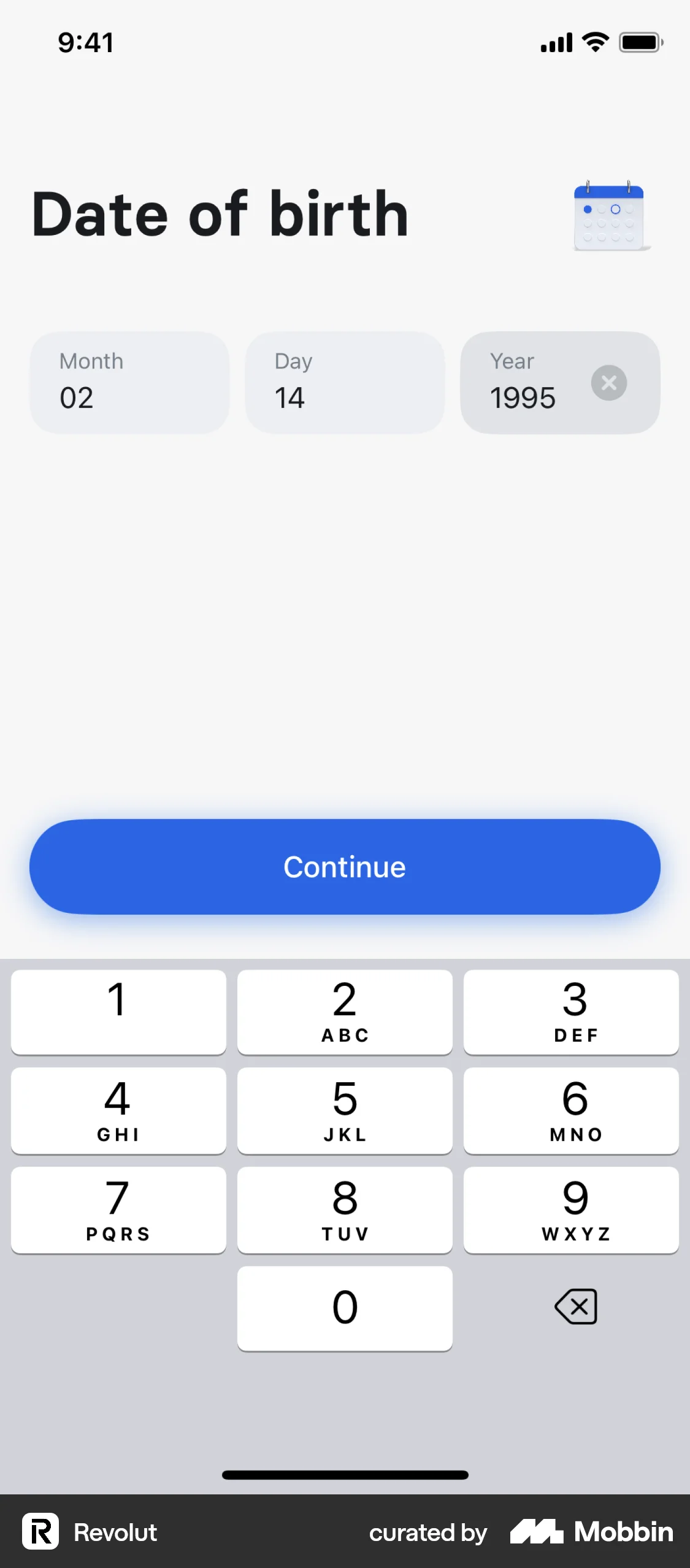The width and height of the screenshot is (690, 1568).
Task: Click the calendar icon beside Date of birth
Action: point(609,216)
